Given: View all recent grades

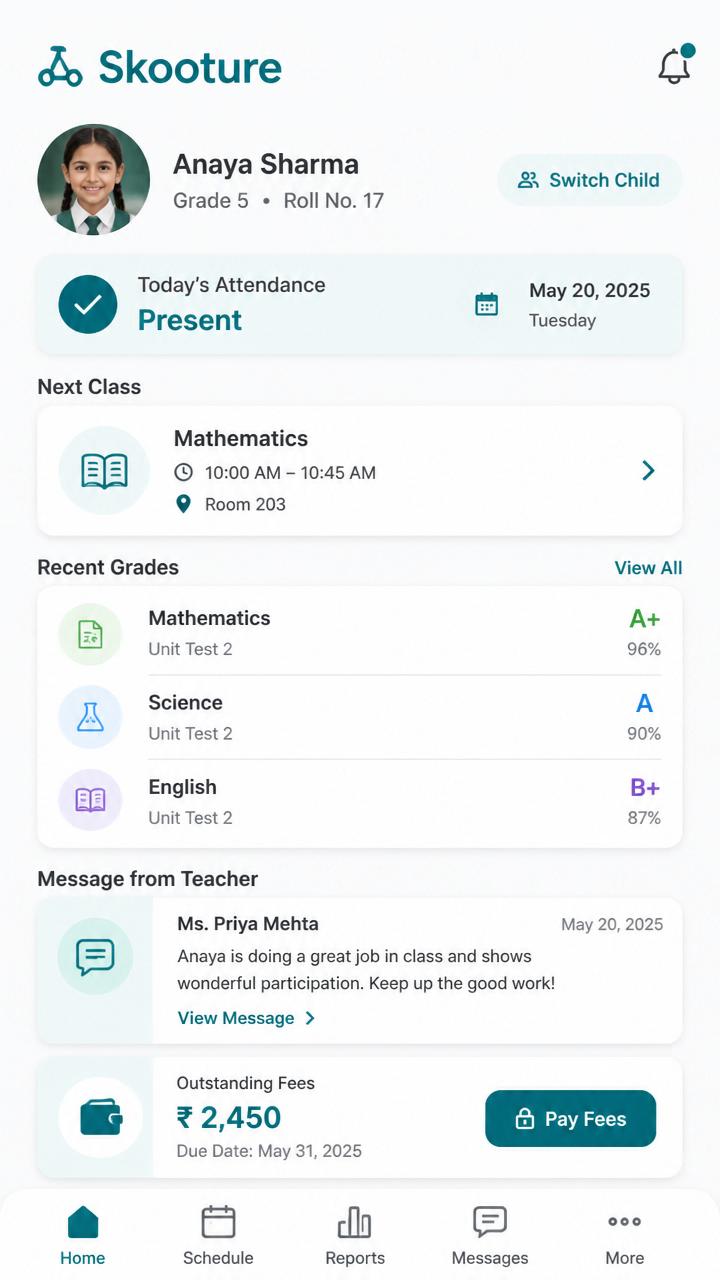Looking at the screenshot, I should pyautogui.click(x=648, y=568).
